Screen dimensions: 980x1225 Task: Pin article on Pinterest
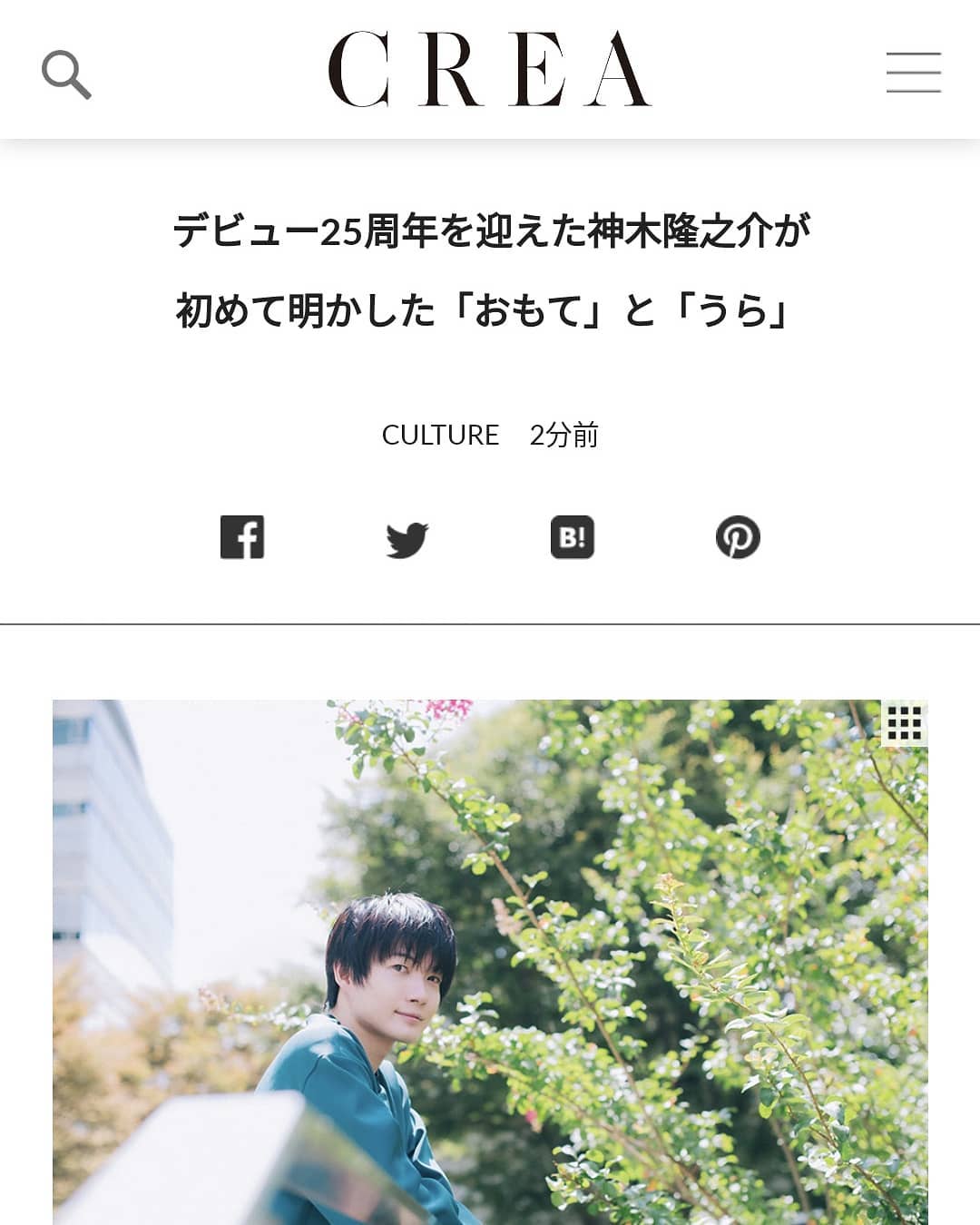click(738, 537)
